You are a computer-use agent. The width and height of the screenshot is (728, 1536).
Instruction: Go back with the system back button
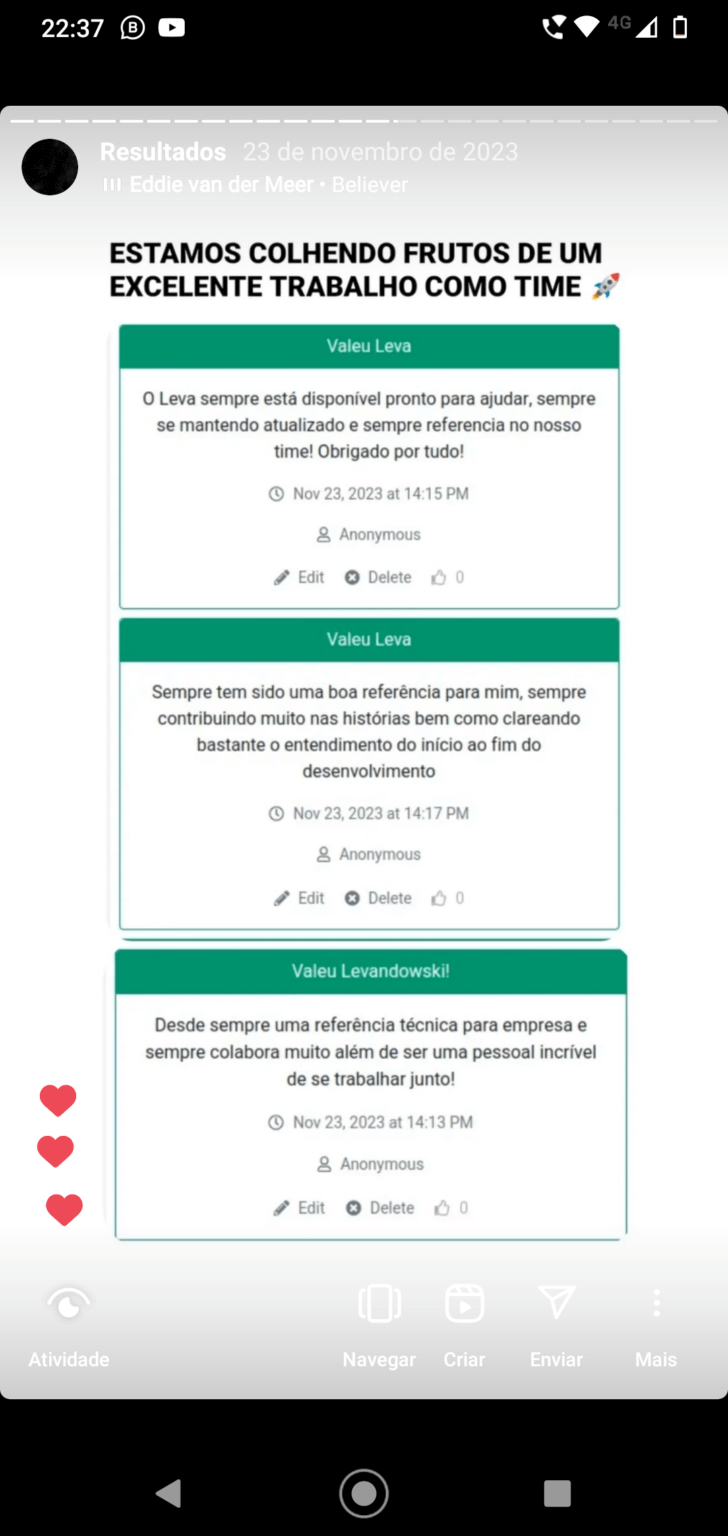(168, 1494)
